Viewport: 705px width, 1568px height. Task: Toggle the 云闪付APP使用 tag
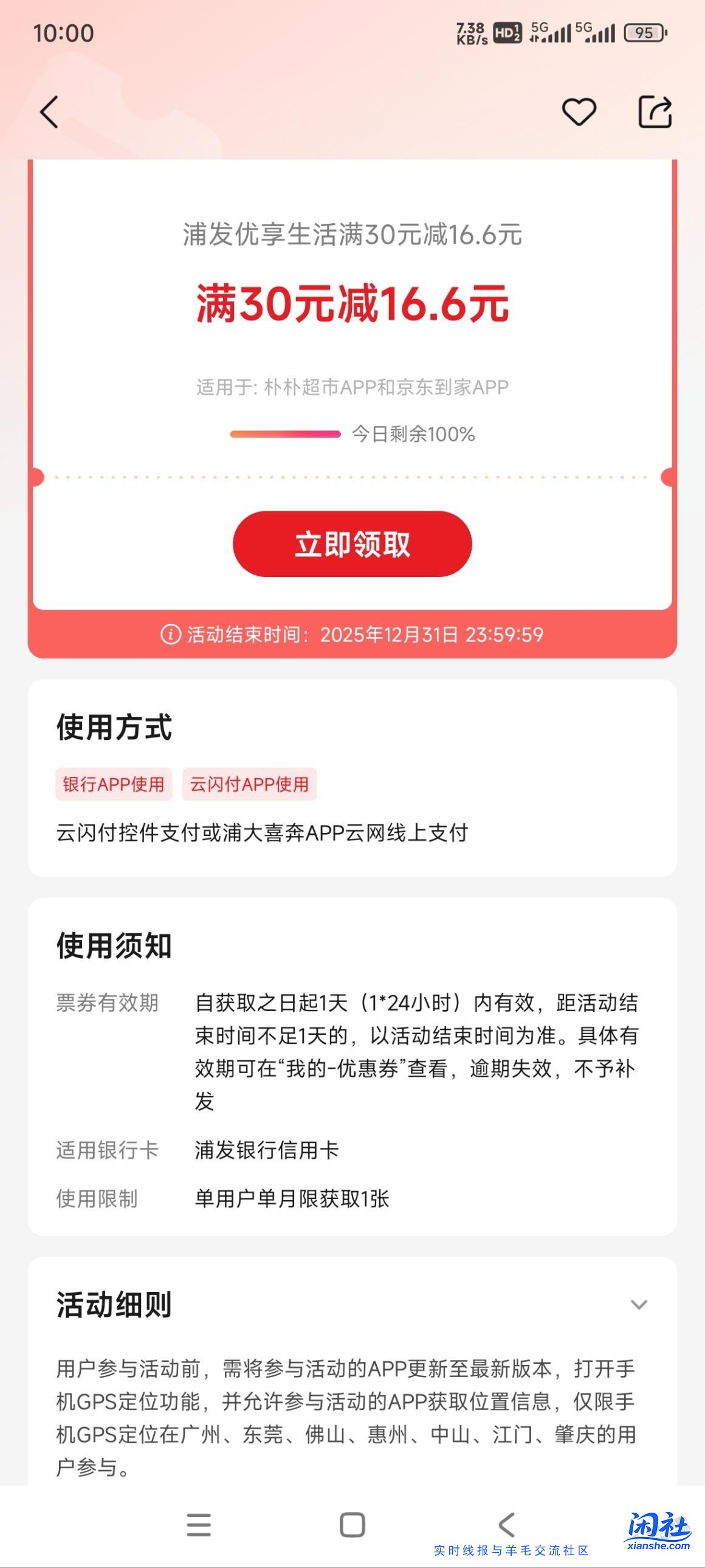coord(250,786)
